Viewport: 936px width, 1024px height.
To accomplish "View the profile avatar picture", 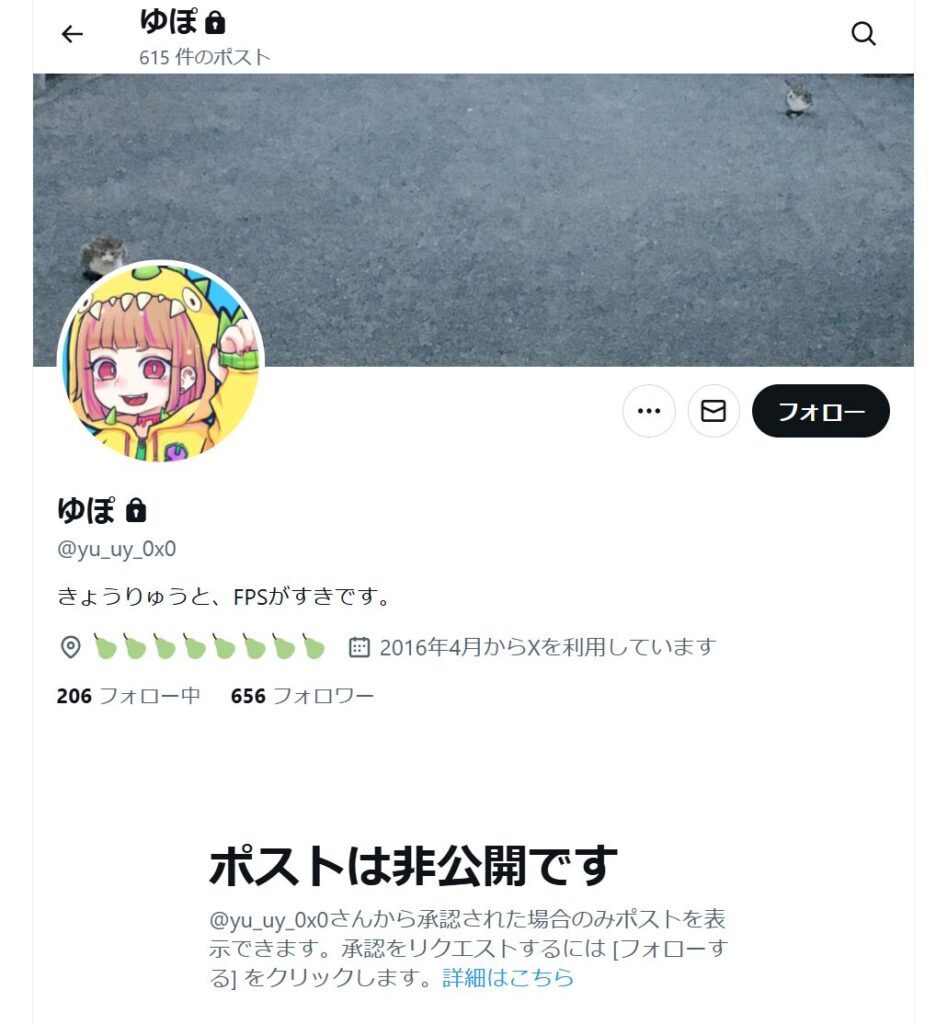I will (161, 364).
